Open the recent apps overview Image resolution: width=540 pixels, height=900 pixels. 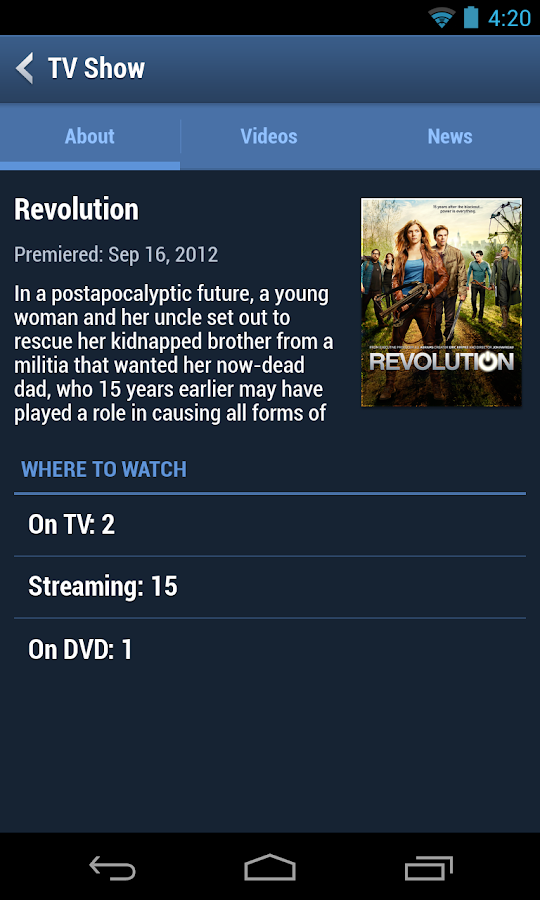428,868
